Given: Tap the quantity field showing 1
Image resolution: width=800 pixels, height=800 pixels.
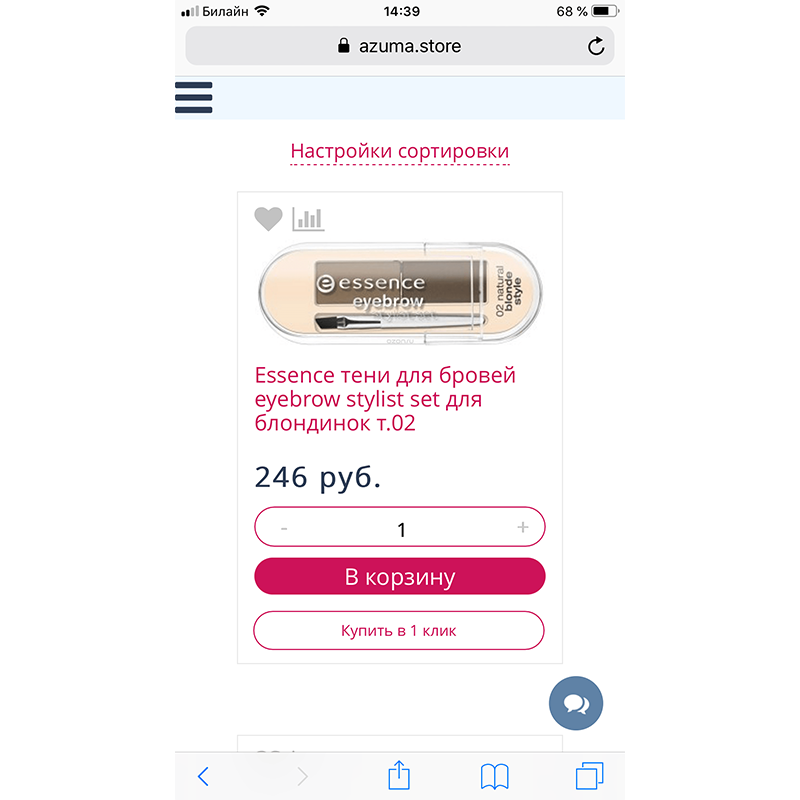Looking at the screenshot, I should click(401, 528).
